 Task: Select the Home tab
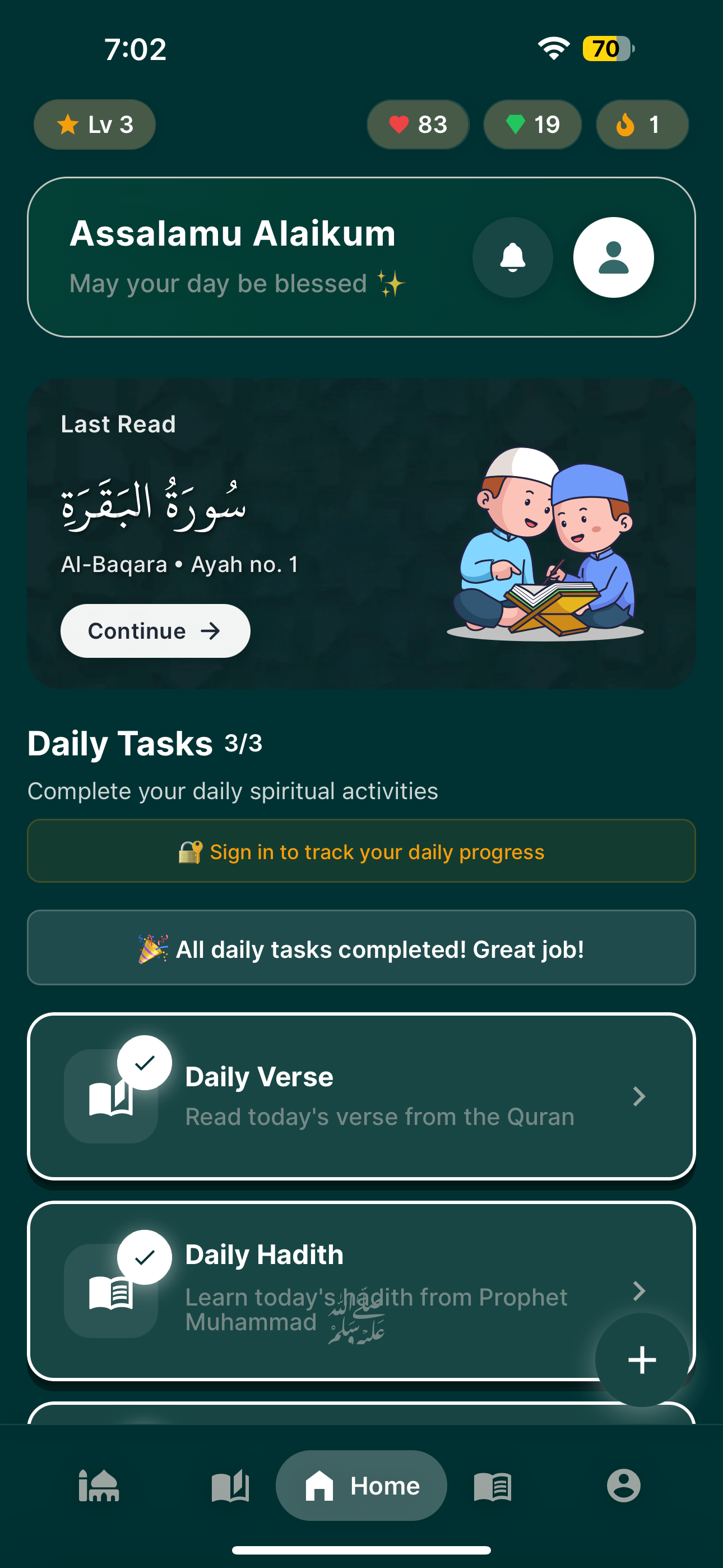[x=361, y=1485]
